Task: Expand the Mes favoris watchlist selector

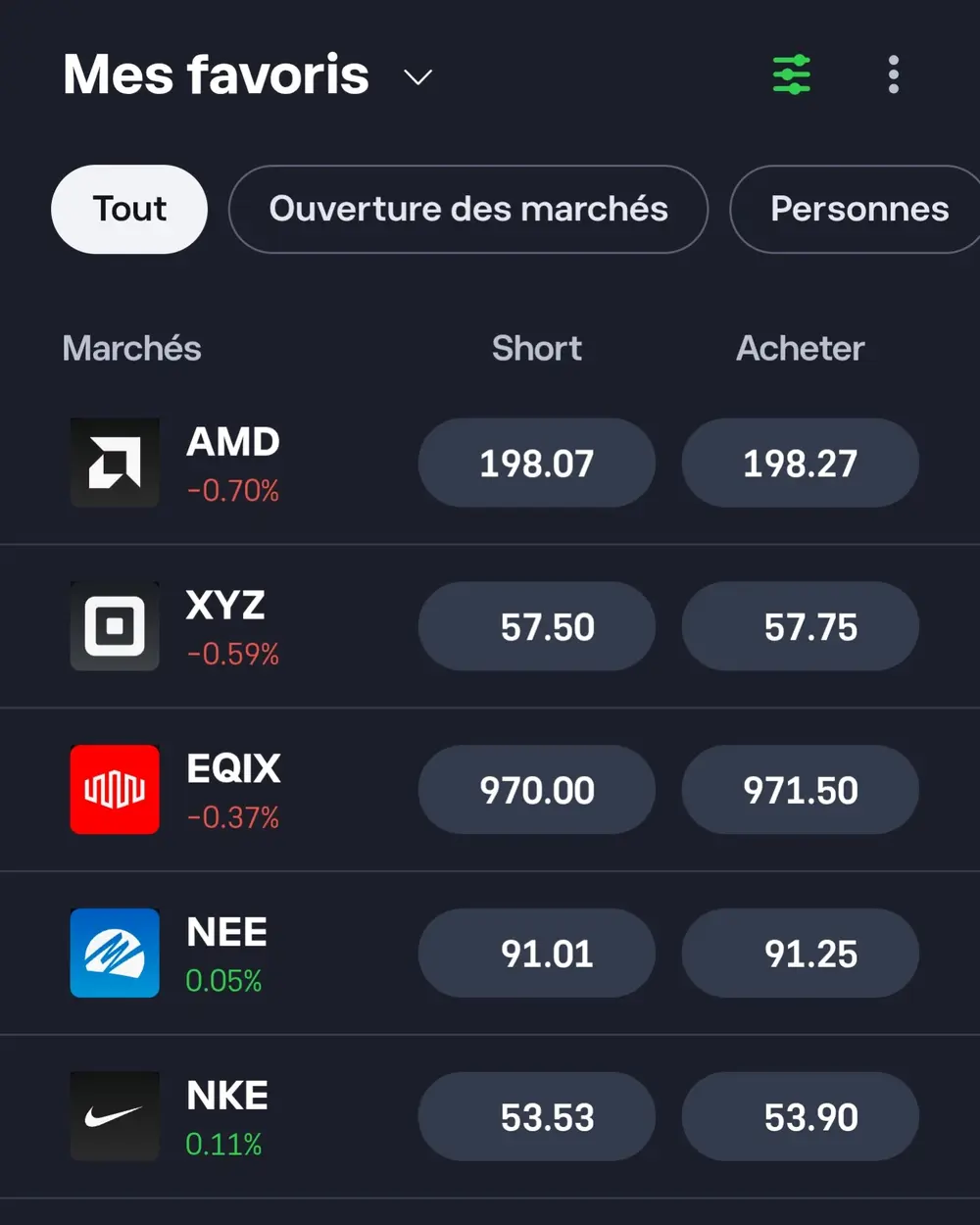Action: tap(417, 76)
